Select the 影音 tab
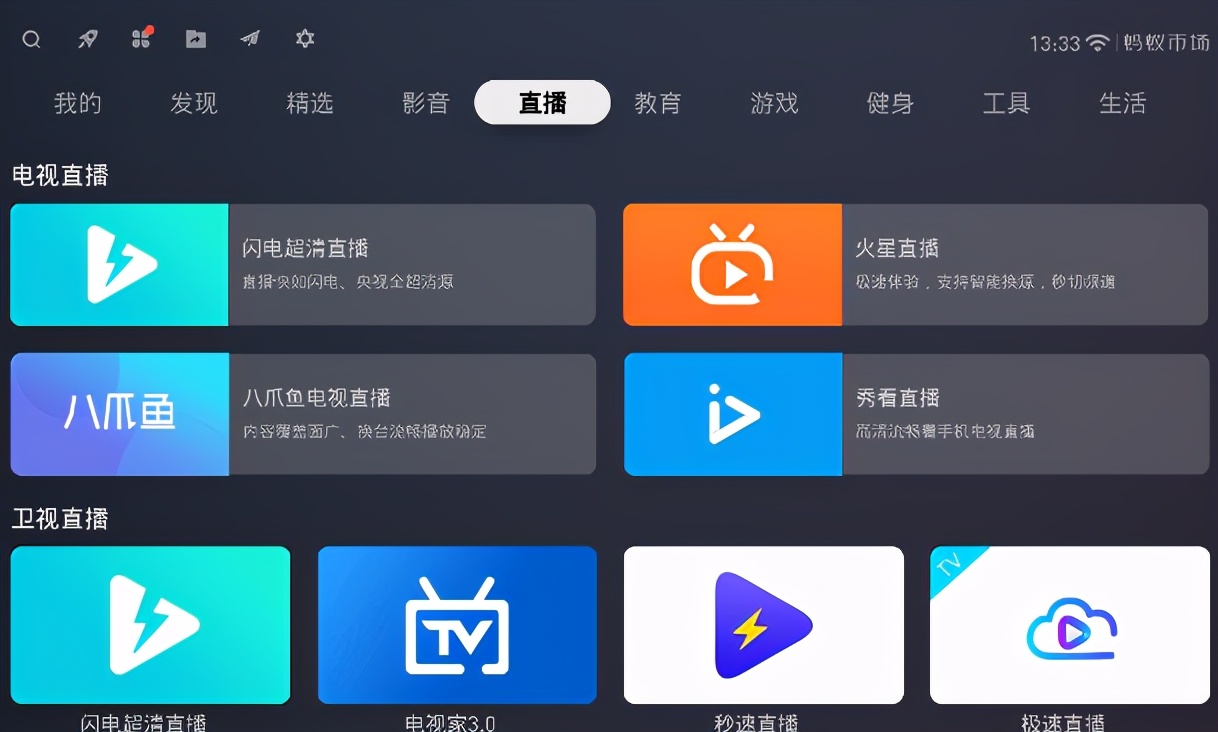 pos(426,103)
